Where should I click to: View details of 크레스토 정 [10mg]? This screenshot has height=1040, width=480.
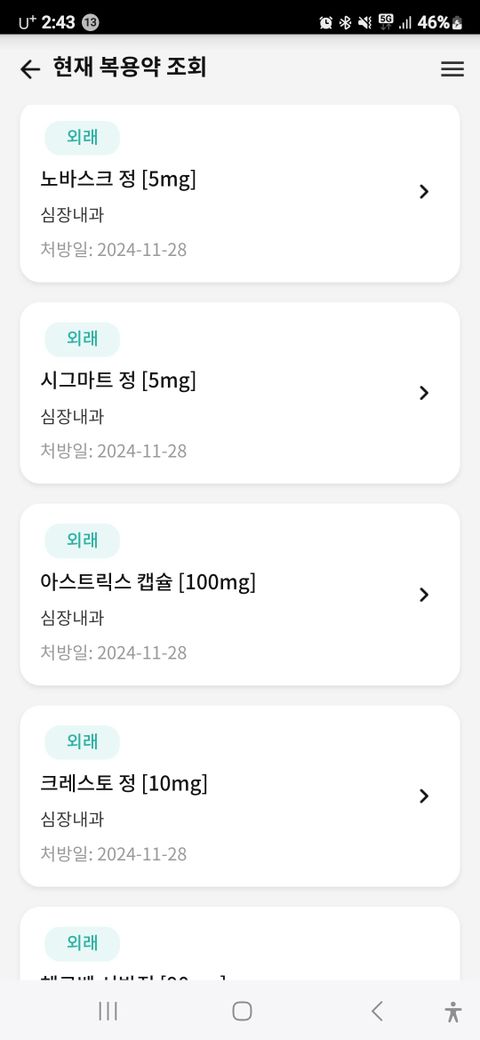coord(240,796)
